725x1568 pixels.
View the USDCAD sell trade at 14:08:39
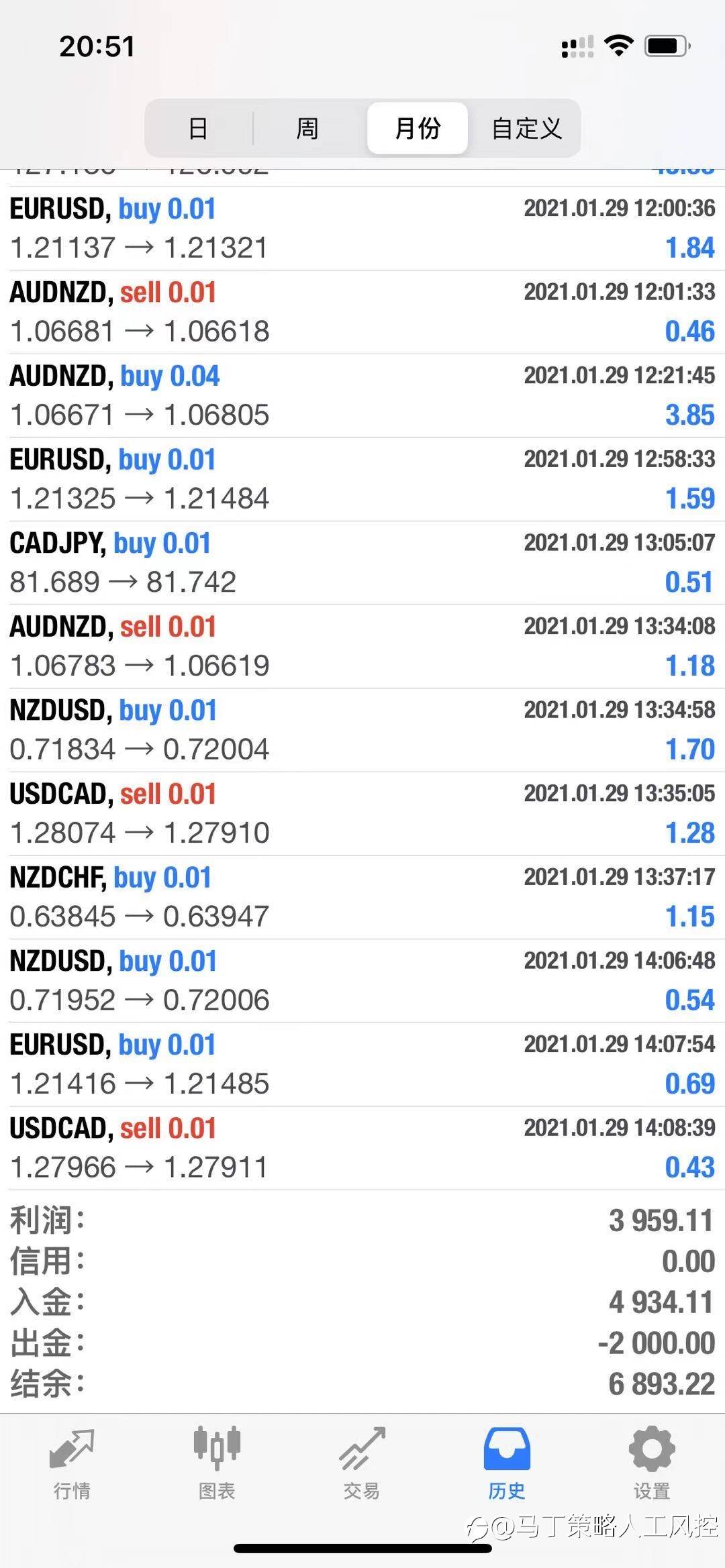[x=362, y=1148]
